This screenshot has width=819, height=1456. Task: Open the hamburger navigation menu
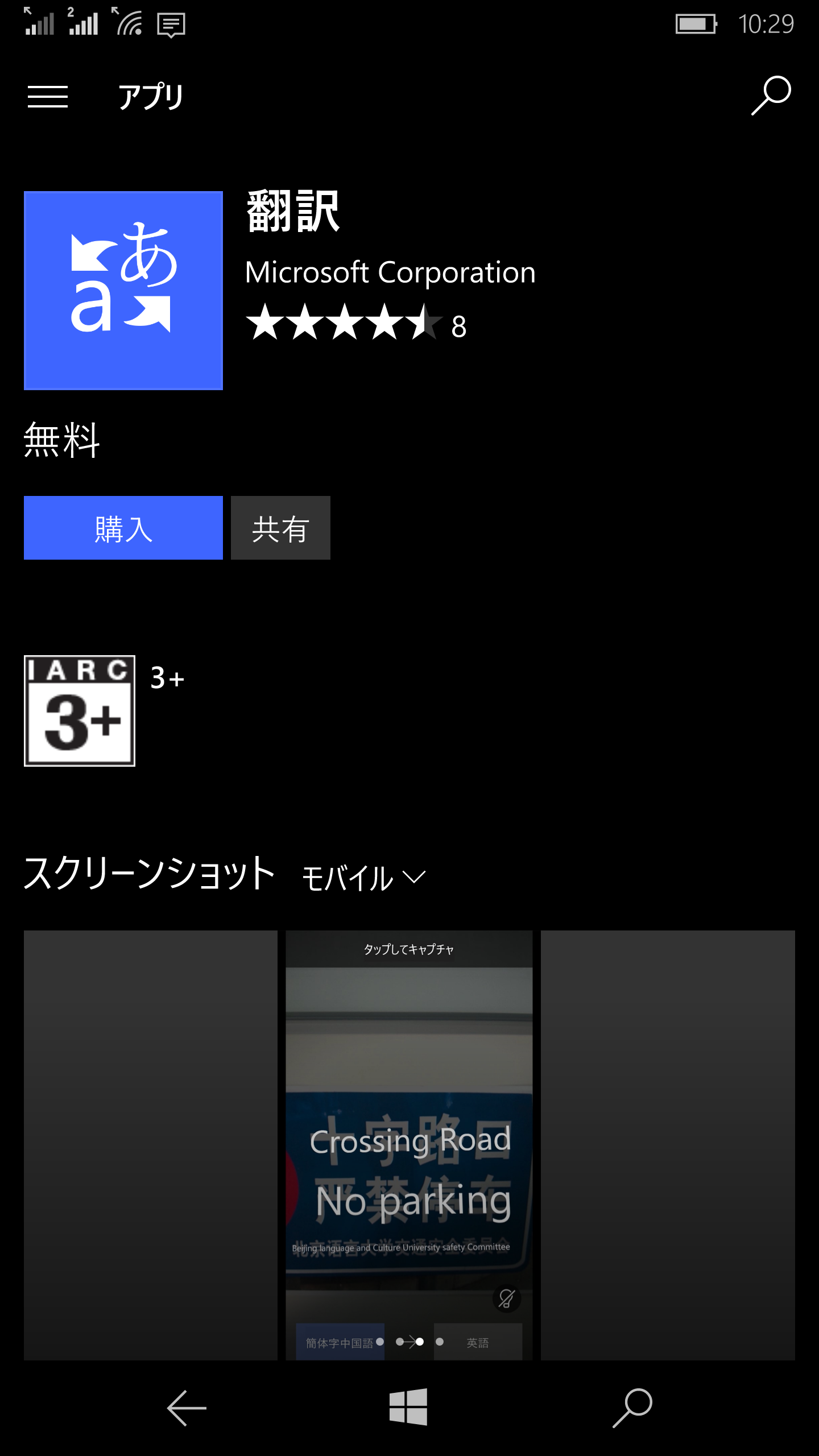point(48,96)
